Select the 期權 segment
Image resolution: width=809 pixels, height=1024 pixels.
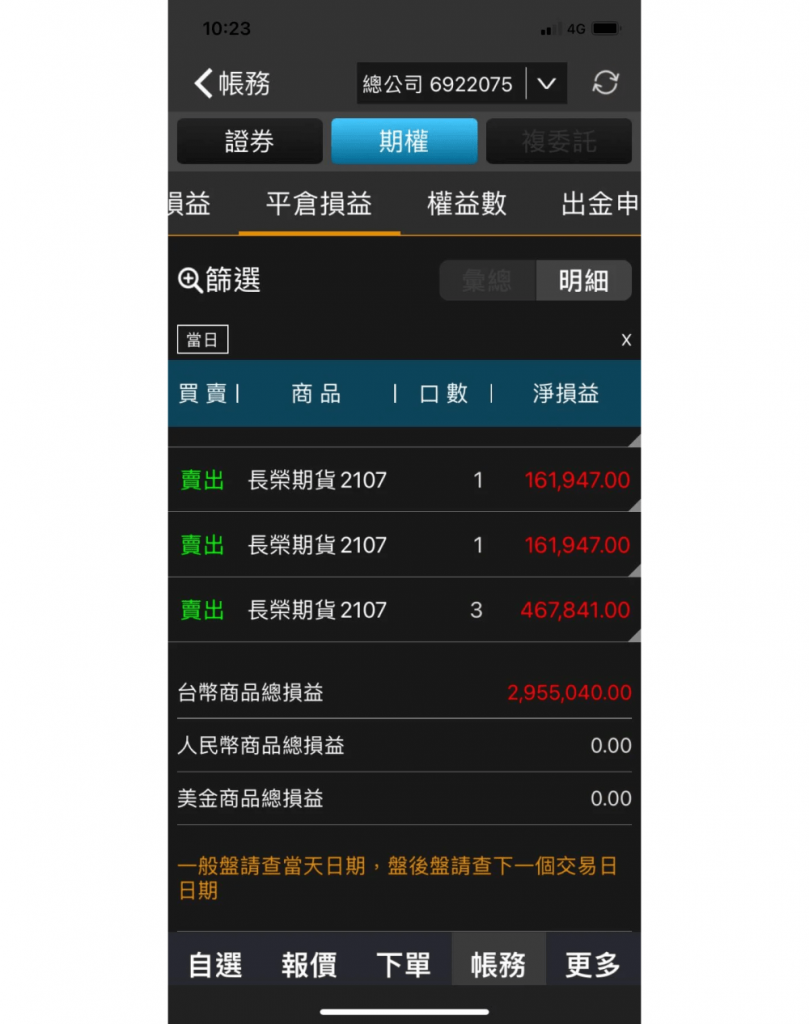pyautogui.click(x=404, y=142)
